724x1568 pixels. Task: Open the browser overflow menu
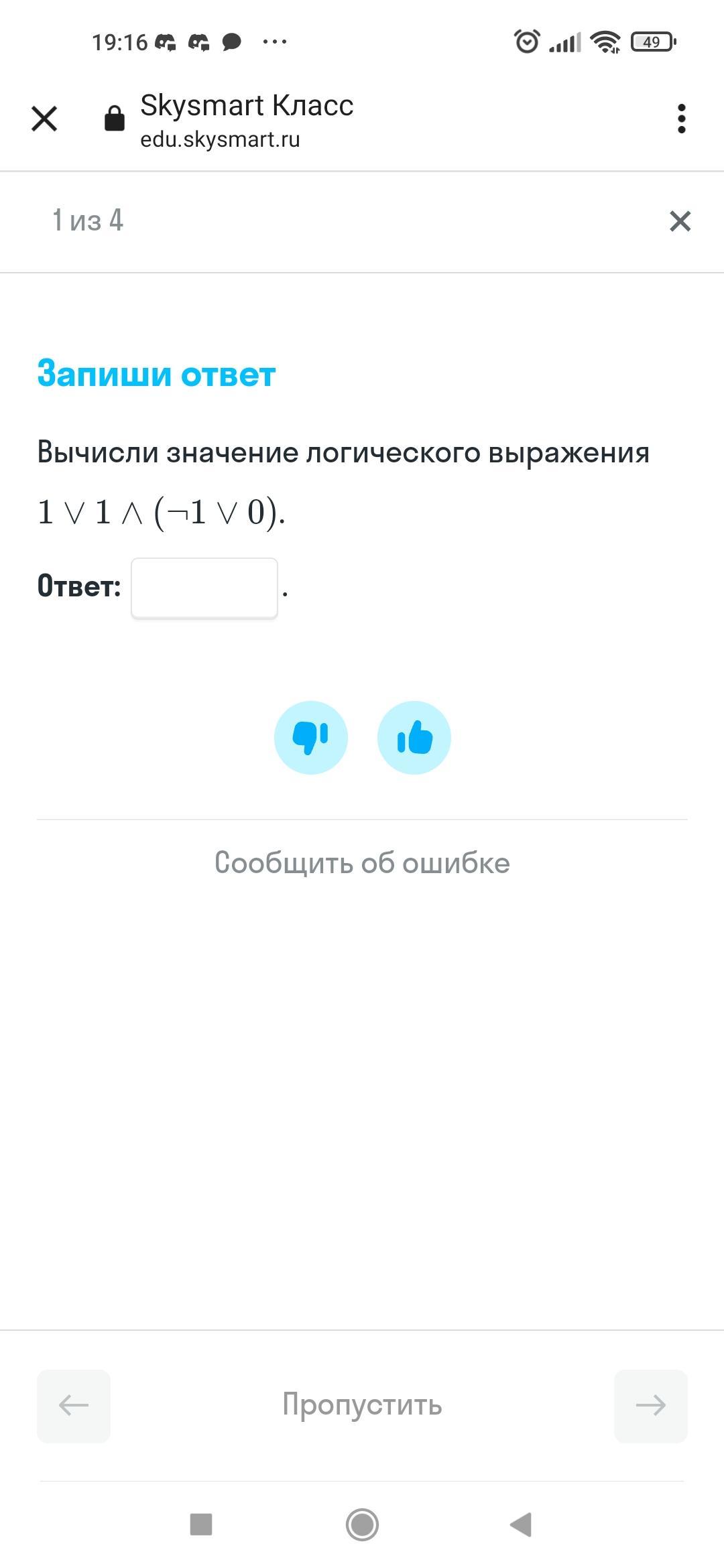point(681,119)
